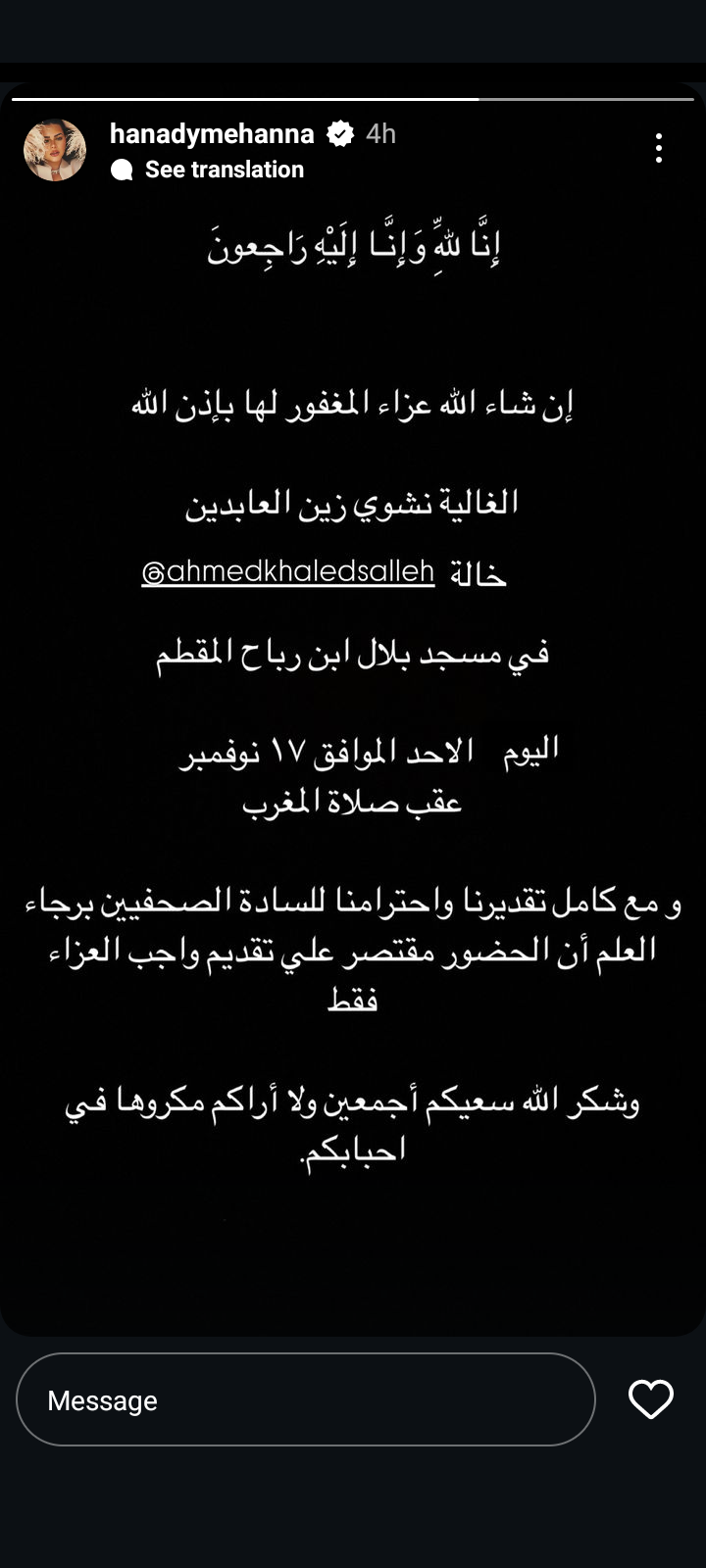This screenshot has width=706, height=1568.
Task: Tap the Message reply field
Action: (x=305, y=1399)
